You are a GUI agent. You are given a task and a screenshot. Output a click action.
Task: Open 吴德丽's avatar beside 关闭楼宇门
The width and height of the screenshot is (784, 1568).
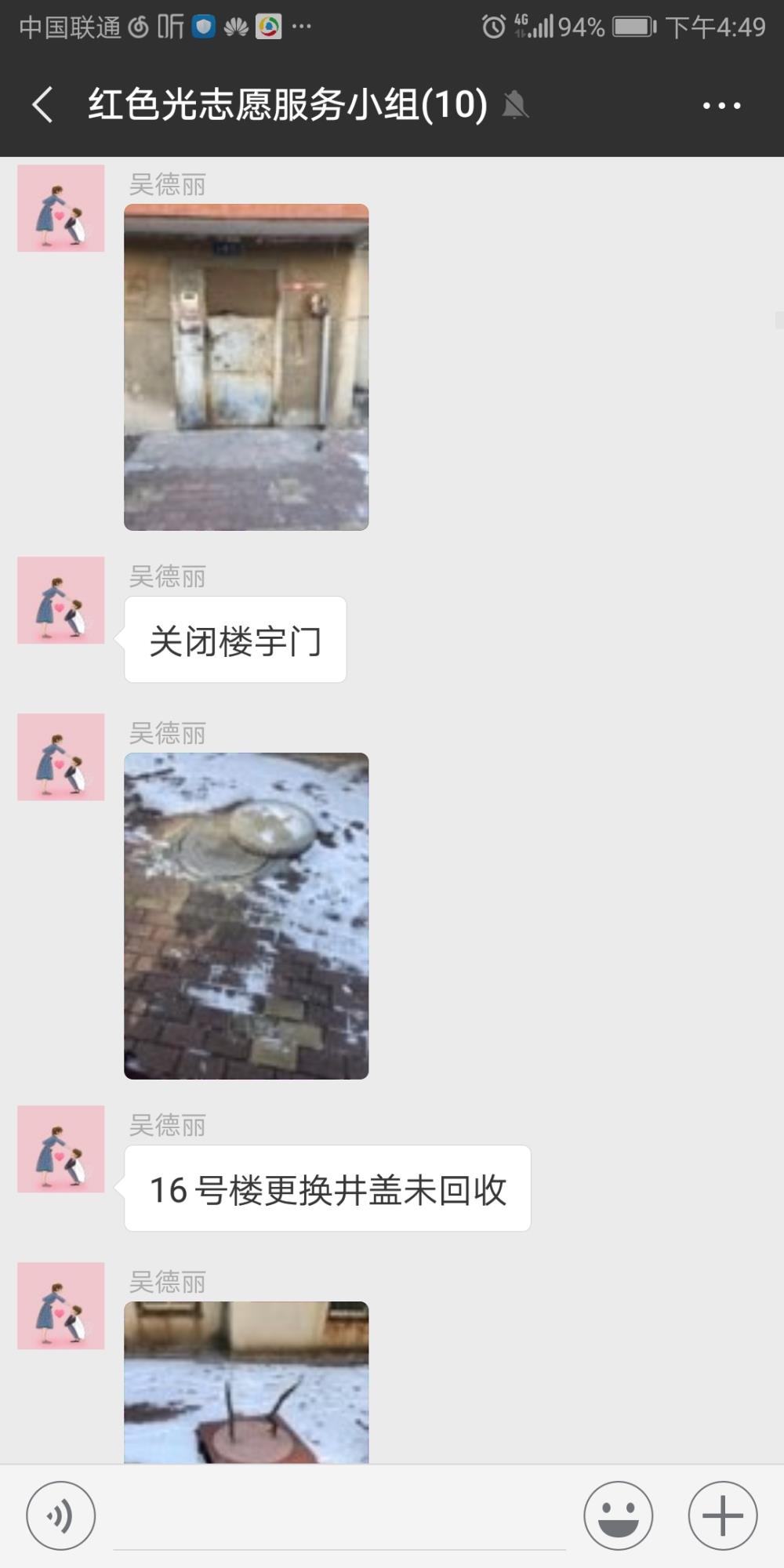[x=61, y=601]
